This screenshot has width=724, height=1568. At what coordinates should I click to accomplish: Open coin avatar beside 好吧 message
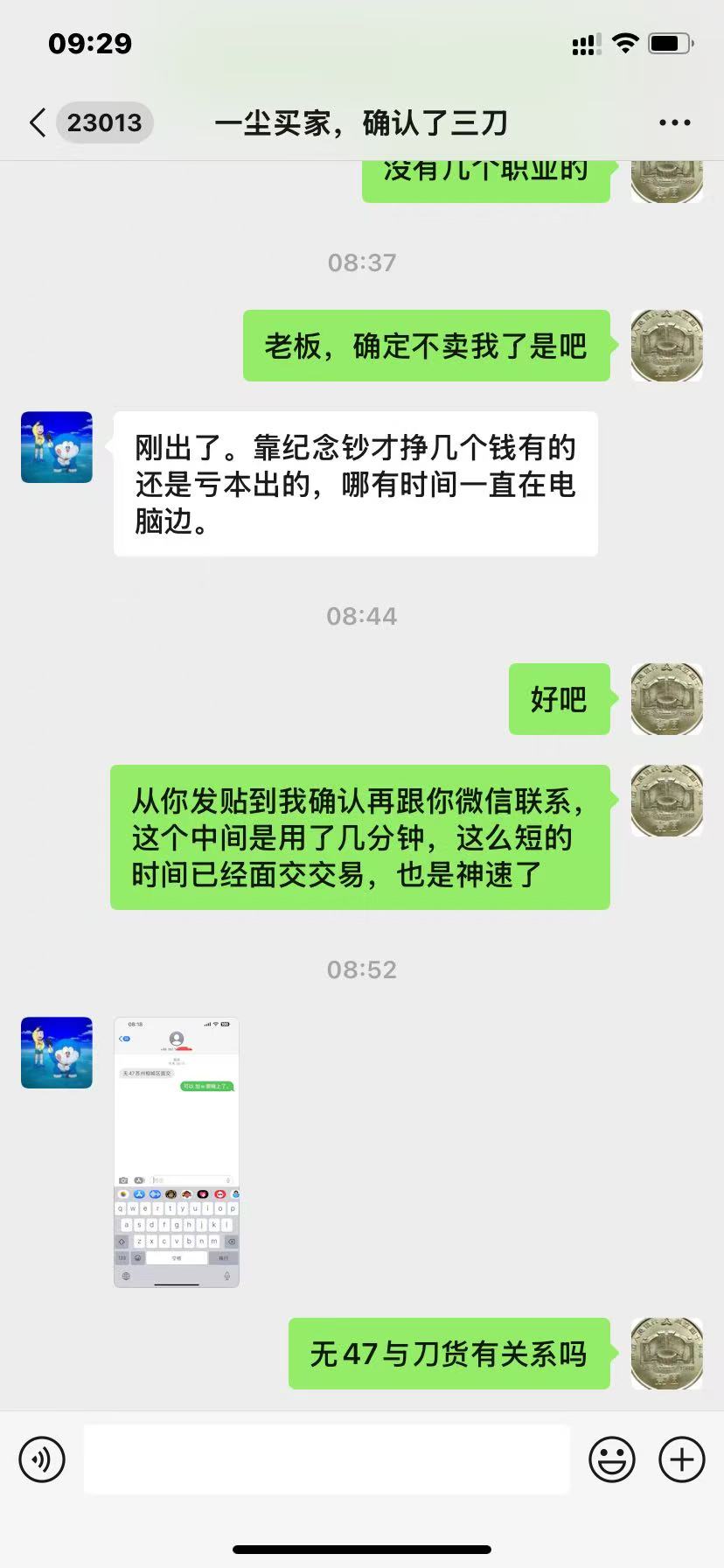coord(667,699)
